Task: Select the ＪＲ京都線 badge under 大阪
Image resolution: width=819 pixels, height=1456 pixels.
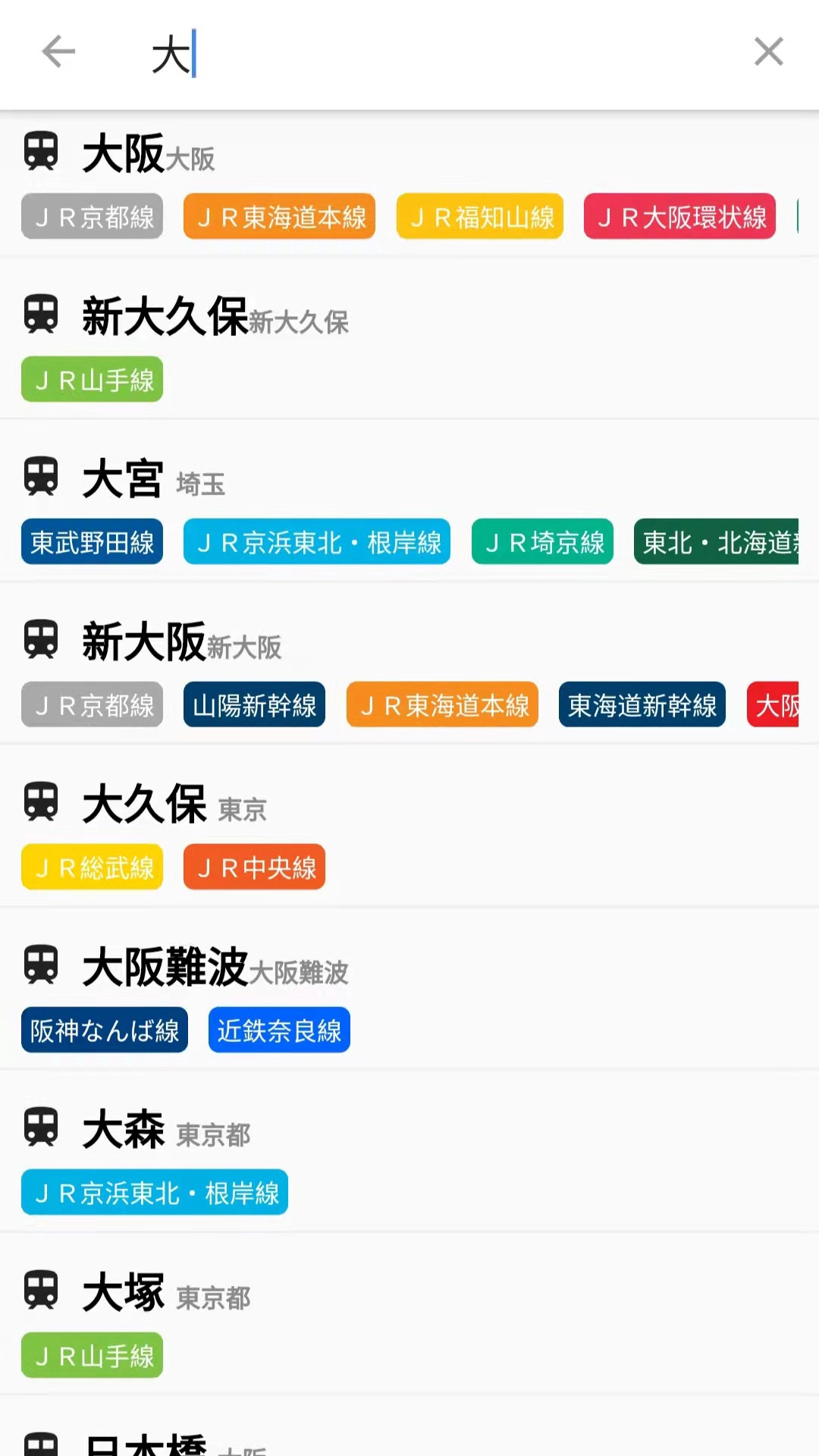Action: point(92,217)
